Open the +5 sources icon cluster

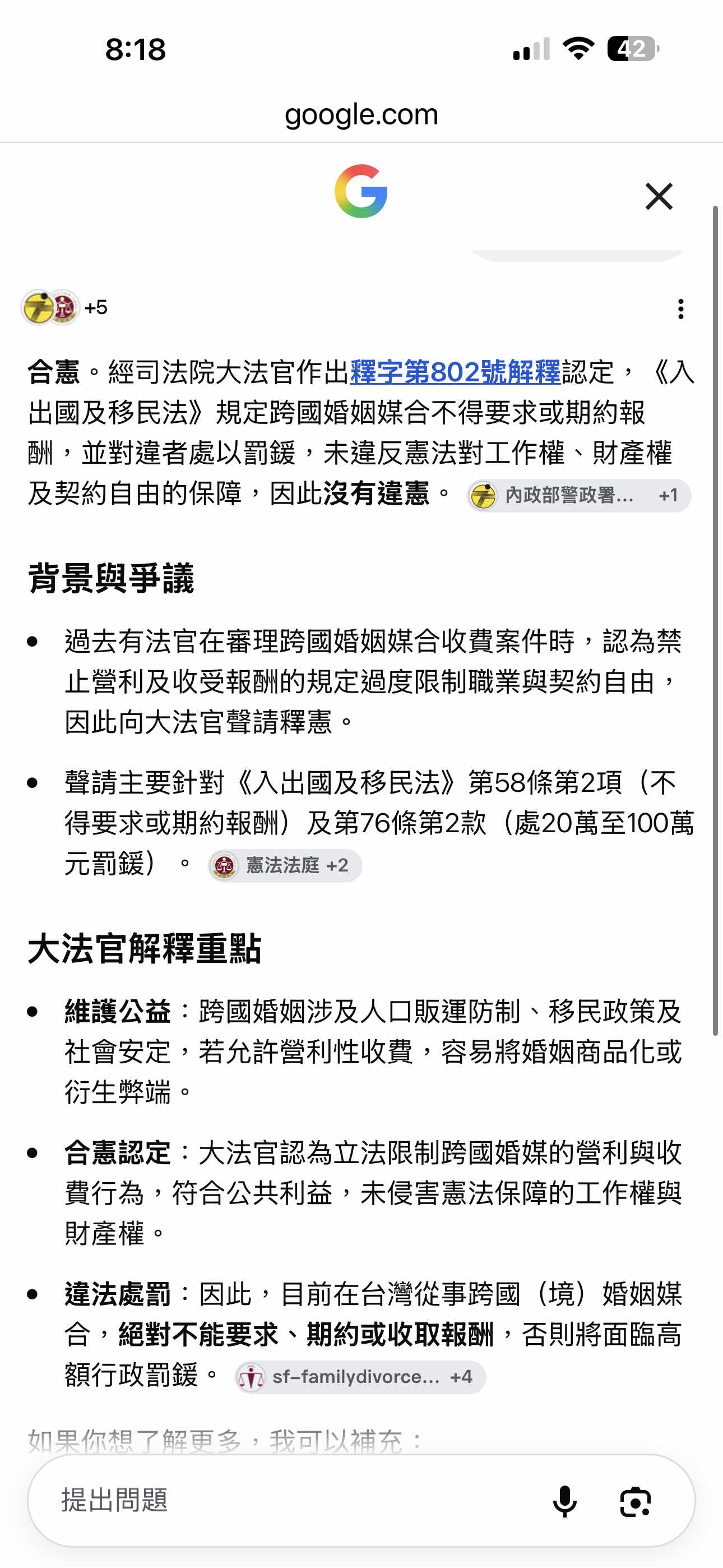(65, 307)
